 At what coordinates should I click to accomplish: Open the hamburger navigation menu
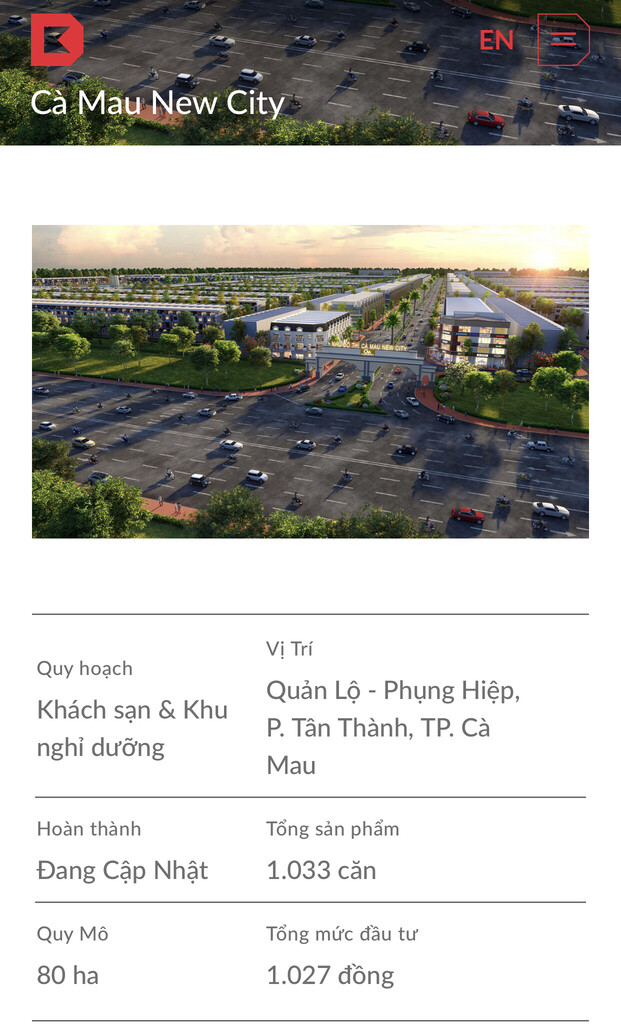563,40
